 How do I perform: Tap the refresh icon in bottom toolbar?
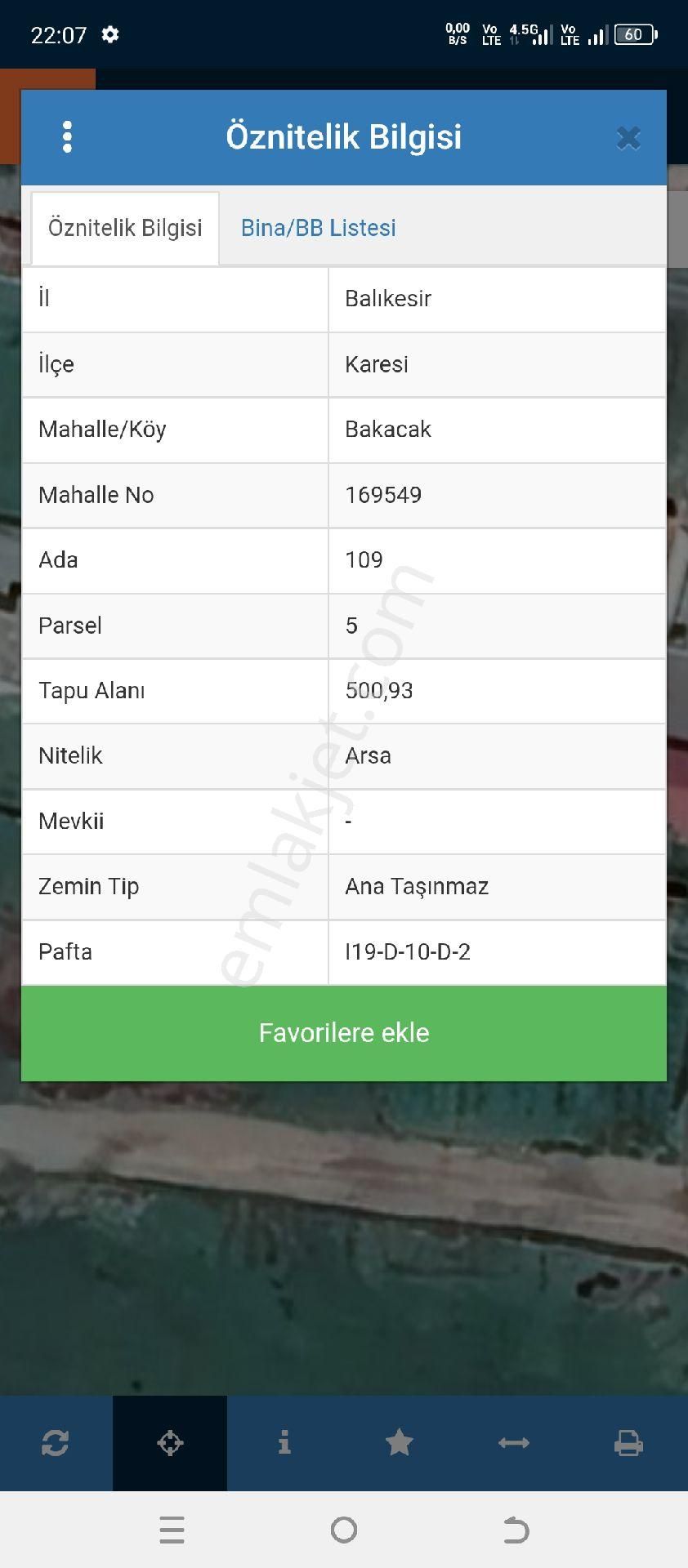point(55,1443)
